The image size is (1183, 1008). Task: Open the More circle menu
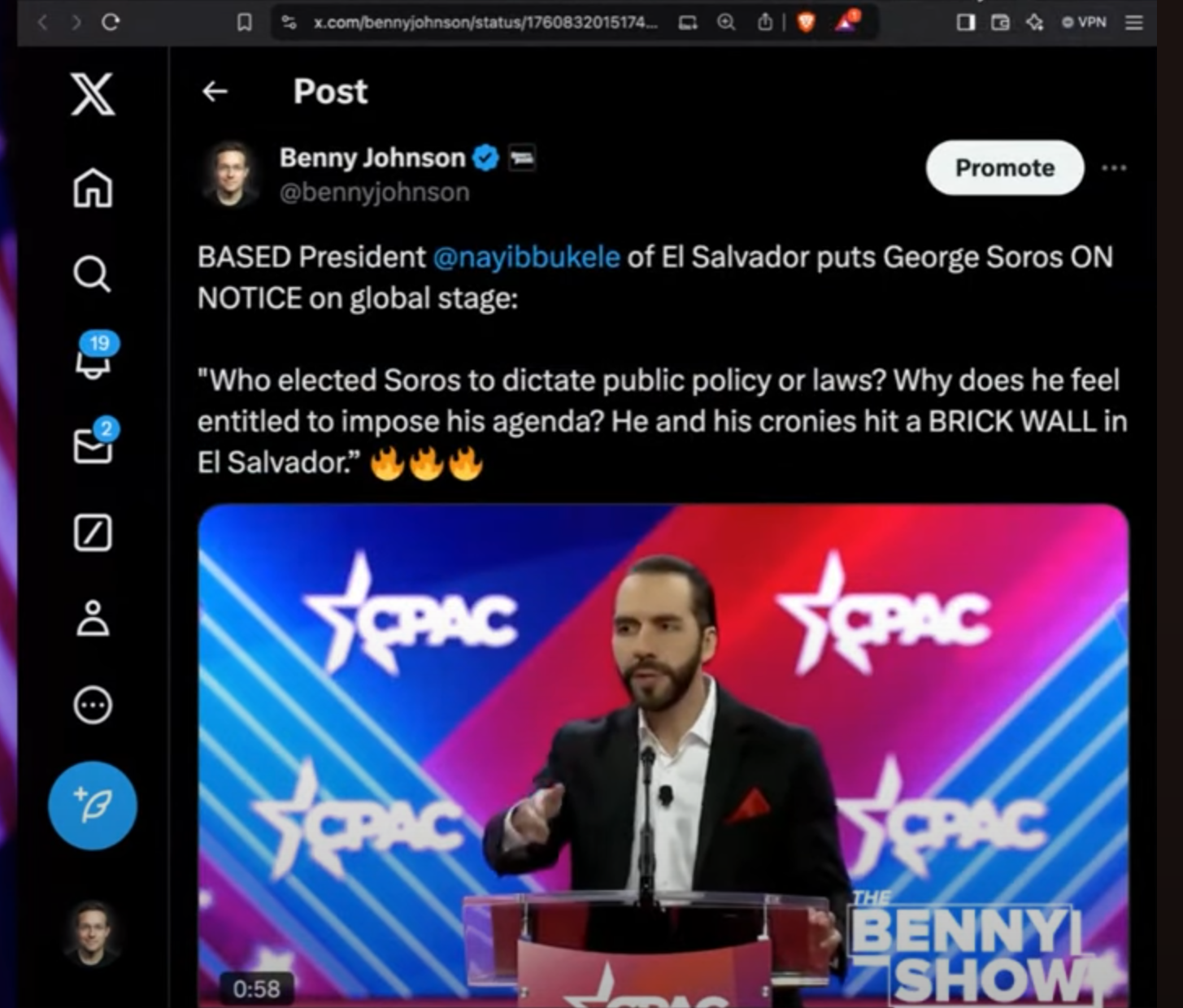(x=93, y=705)
